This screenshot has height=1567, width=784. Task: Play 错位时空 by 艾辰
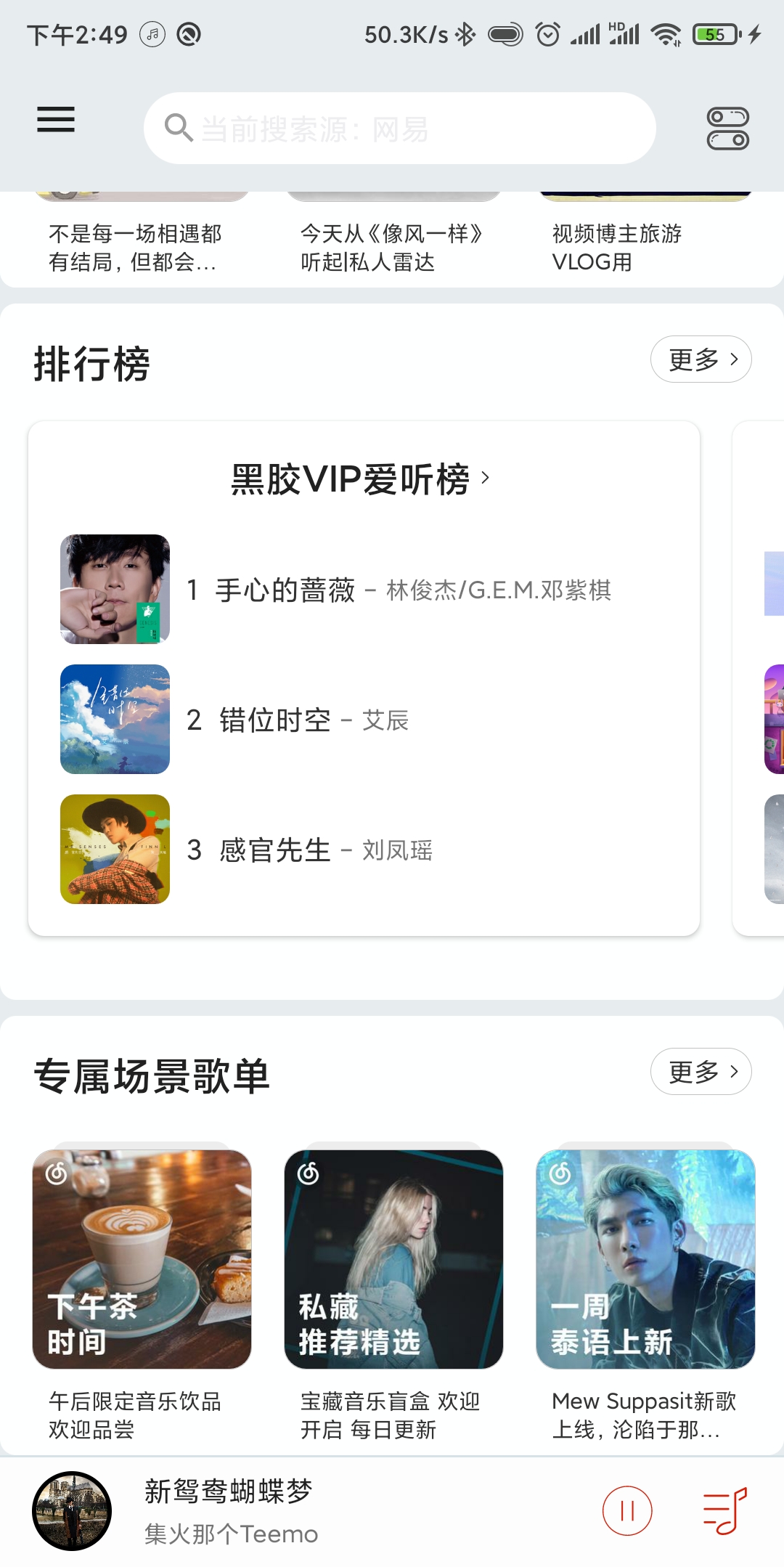click(x=312, y=720)
